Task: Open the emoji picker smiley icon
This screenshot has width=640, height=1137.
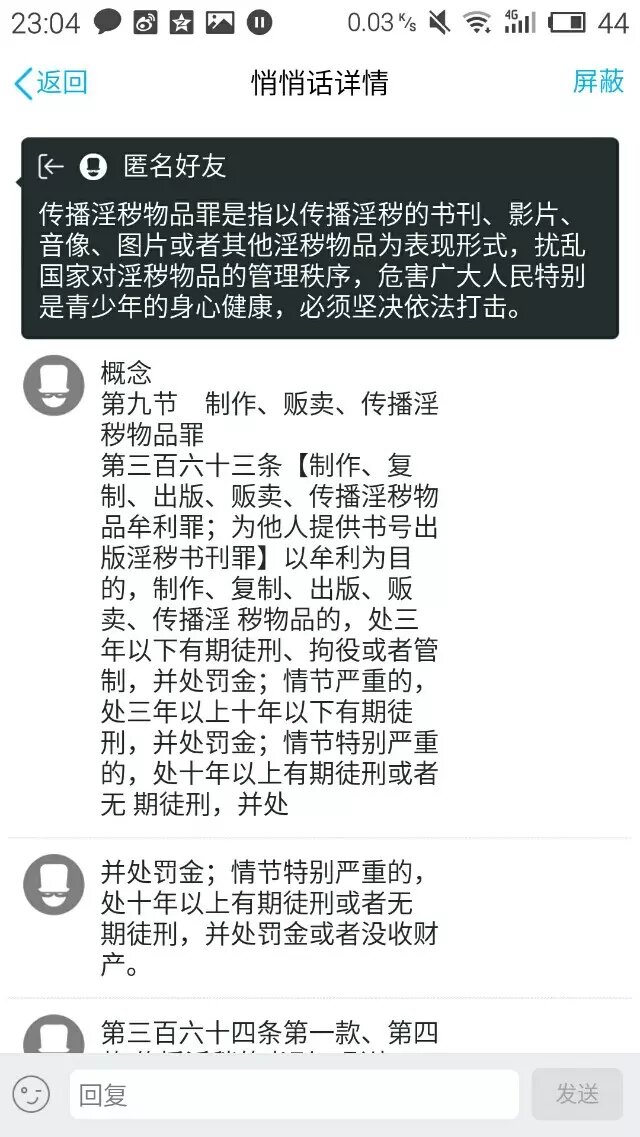Action: (x=31, y=1094)
